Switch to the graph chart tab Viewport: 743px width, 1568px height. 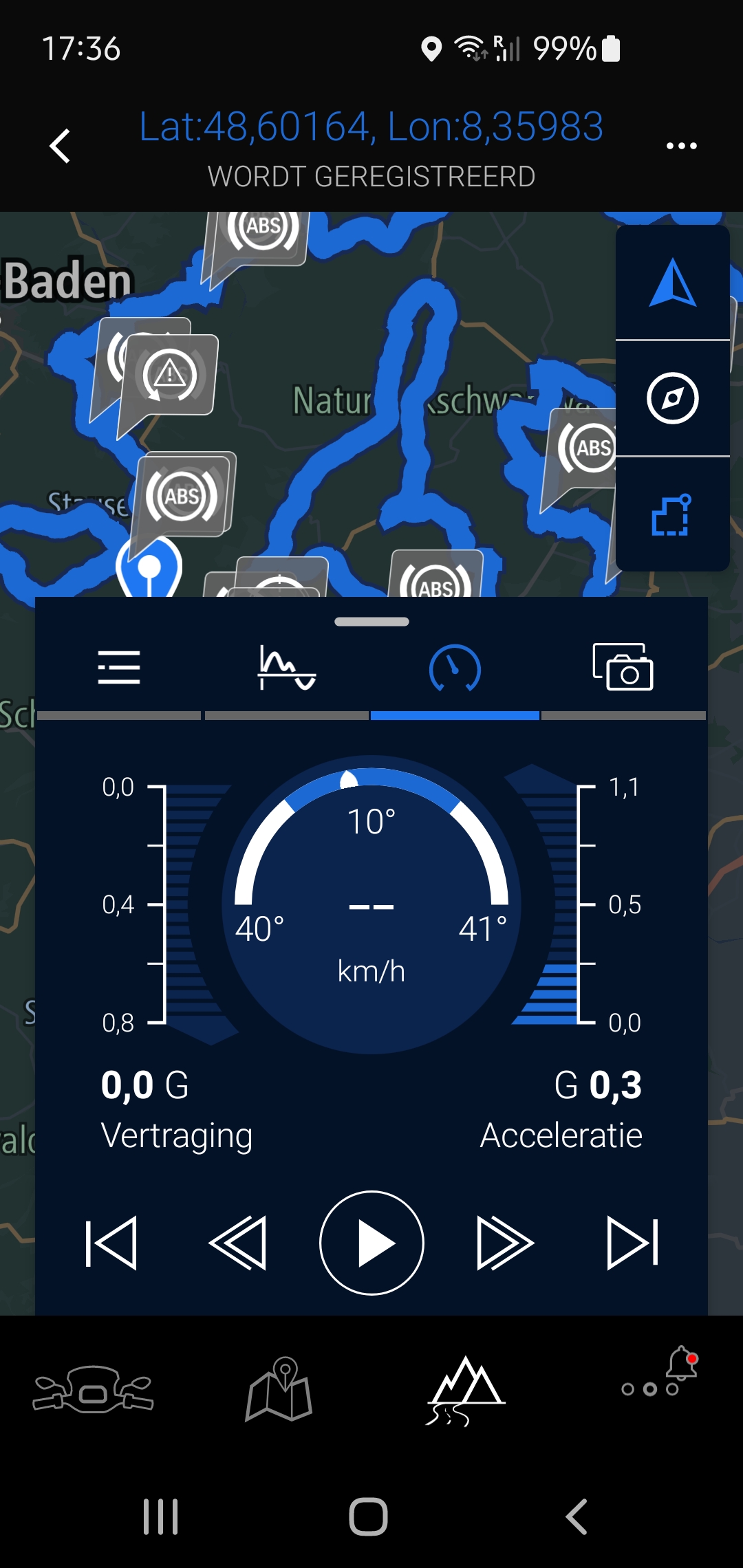click(x=287, y=668)
